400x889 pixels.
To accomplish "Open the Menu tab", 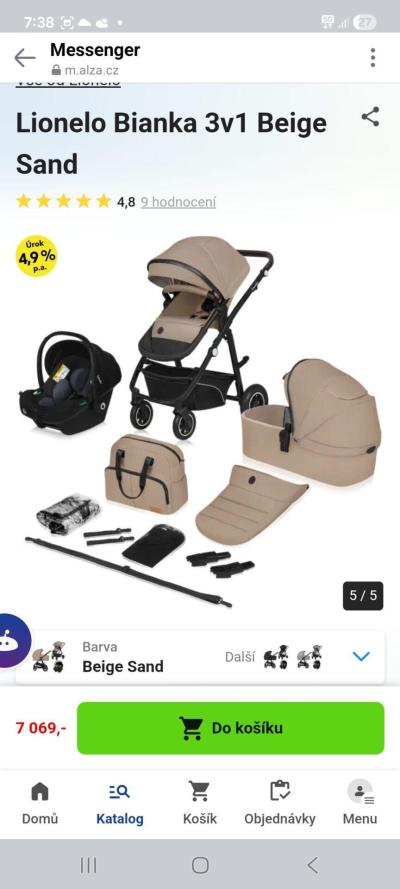I will click(360, 803).
